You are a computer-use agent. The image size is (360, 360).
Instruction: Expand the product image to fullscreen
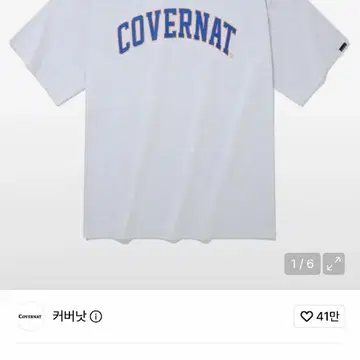coord(334,264)
